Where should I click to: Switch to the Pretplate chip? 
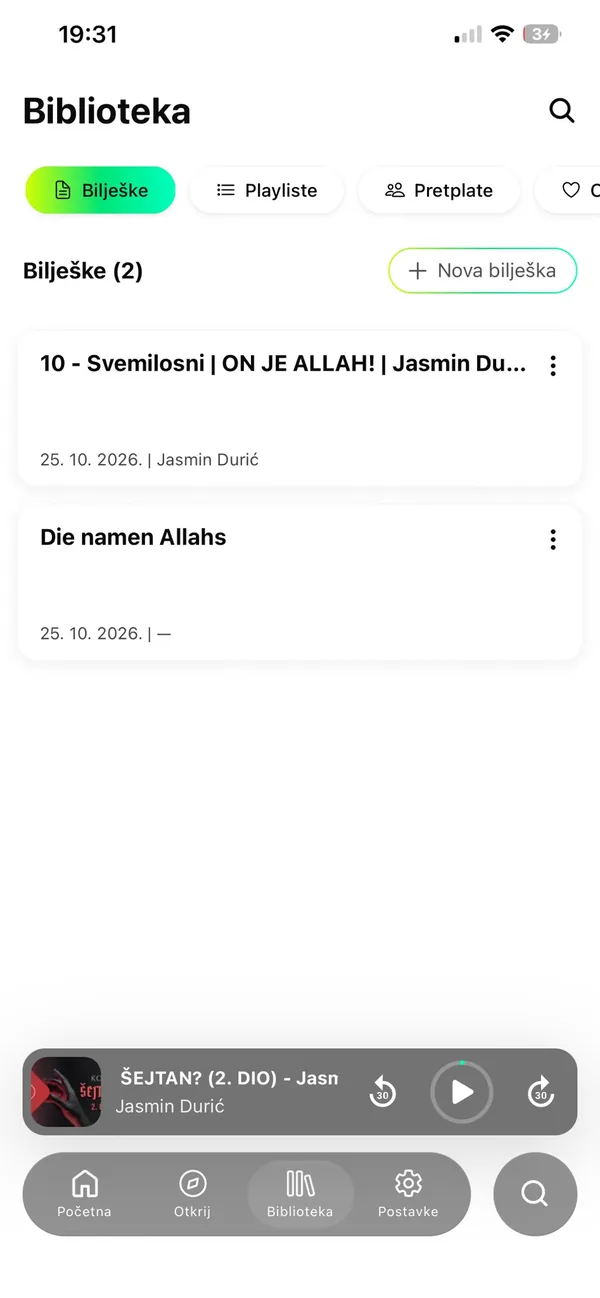(x=439, y=190)
